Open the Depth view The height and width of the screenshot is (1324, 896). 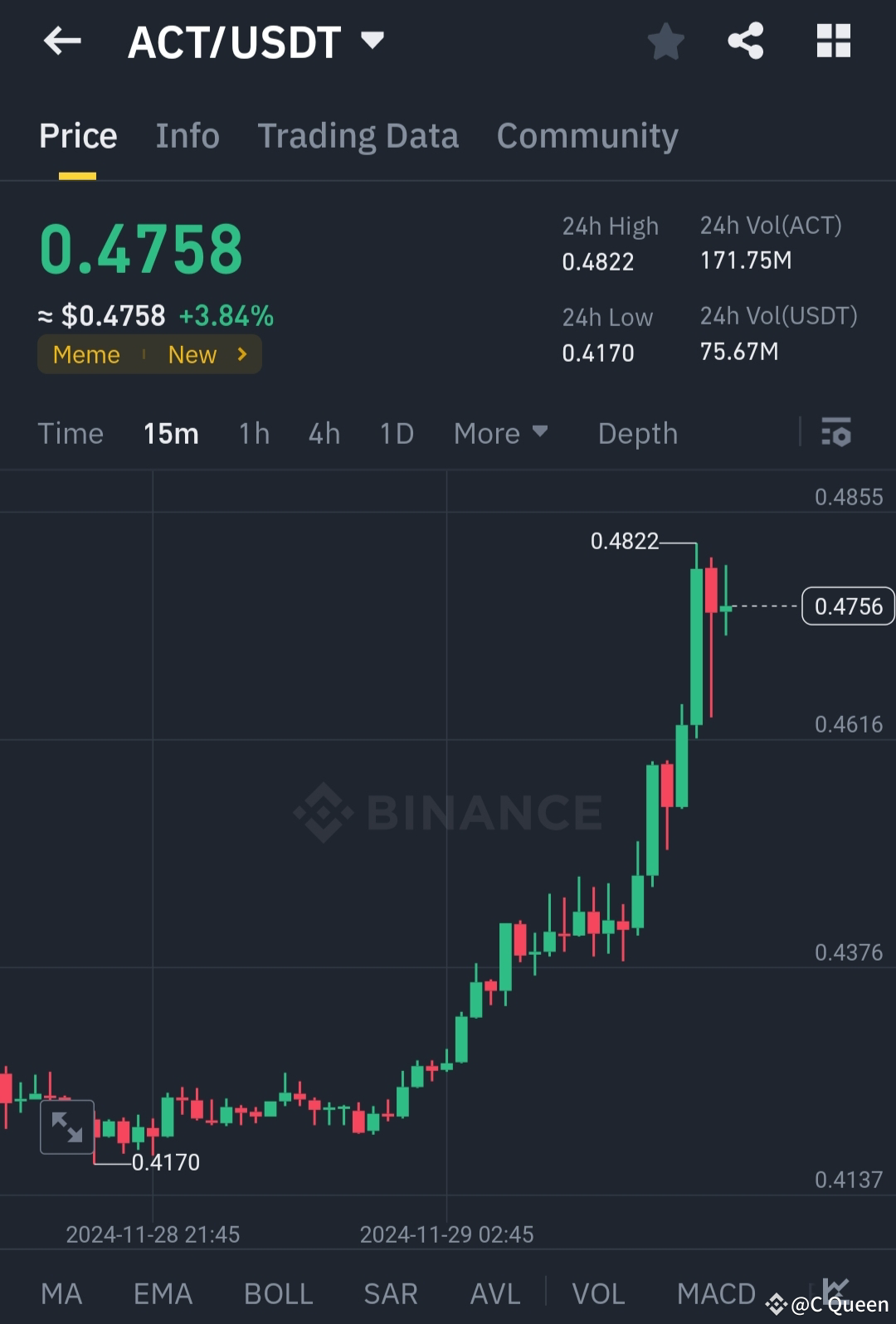click(637, 433)
